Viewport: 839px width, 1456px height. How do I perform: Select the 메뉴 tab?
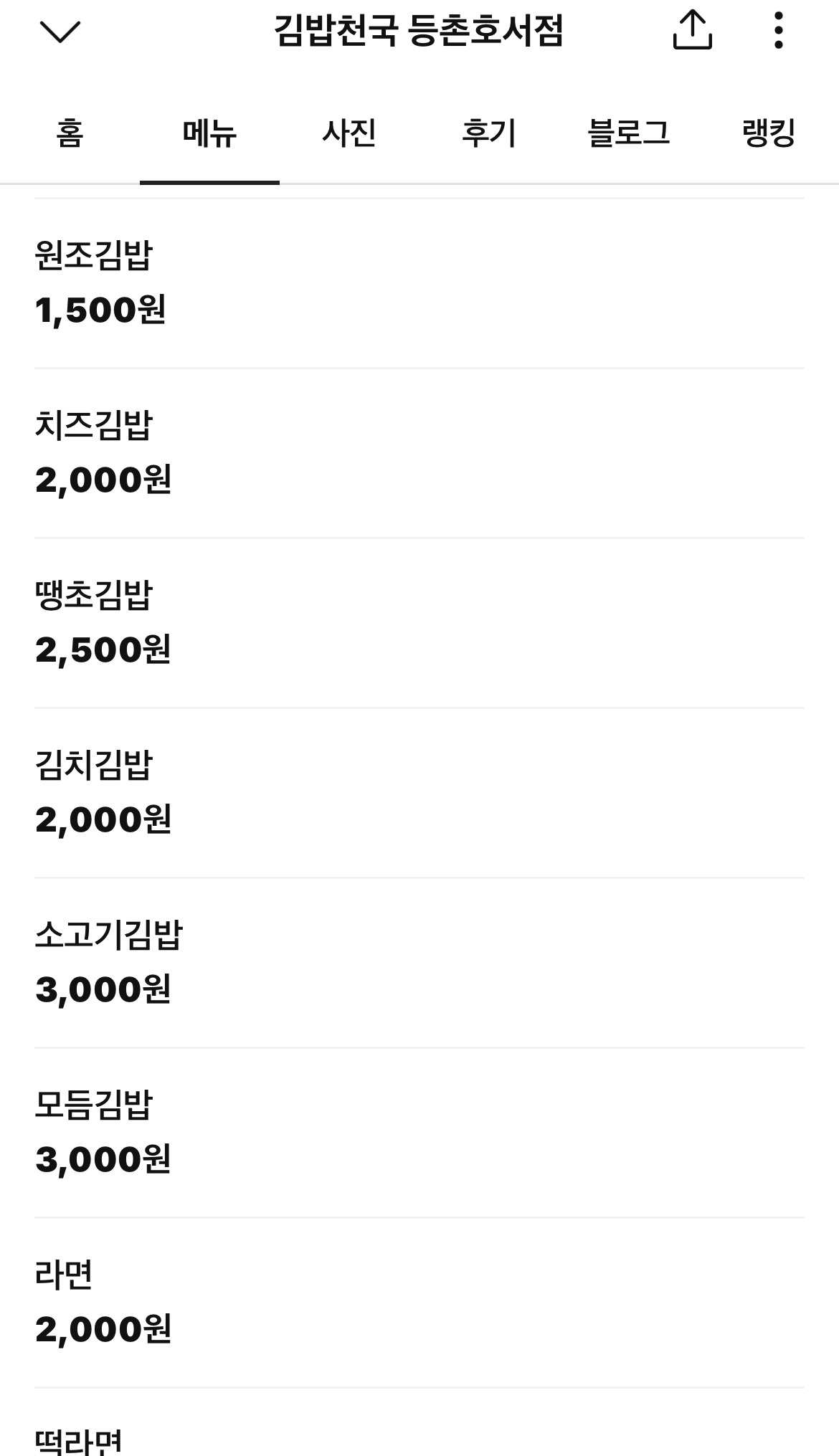(209, 133)
